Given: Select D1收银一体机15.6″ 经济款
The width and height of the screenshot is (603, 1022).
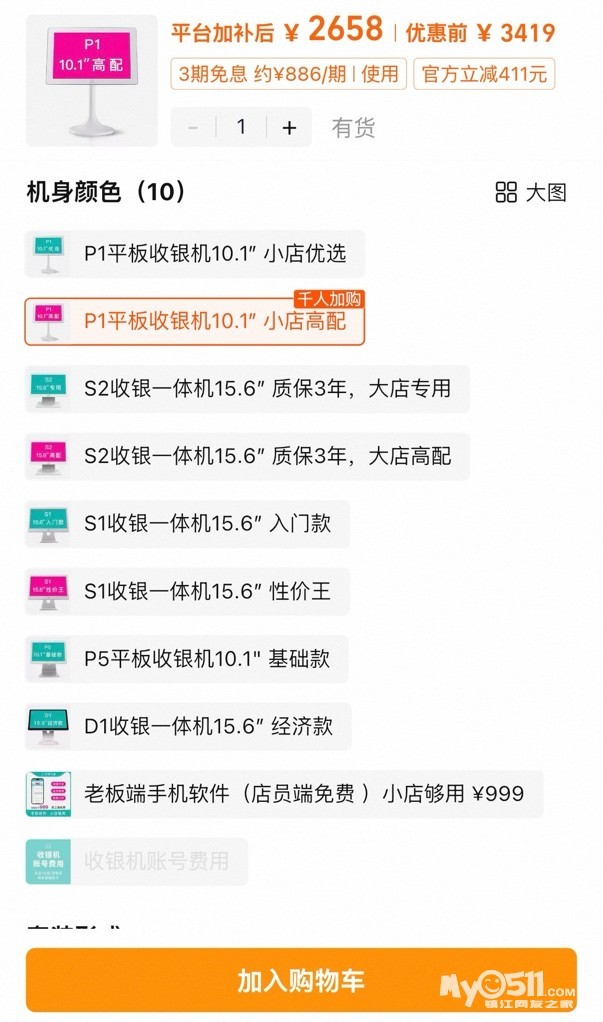Looking at the screenshot, I should pyautogui.click(x=188, y=726).
